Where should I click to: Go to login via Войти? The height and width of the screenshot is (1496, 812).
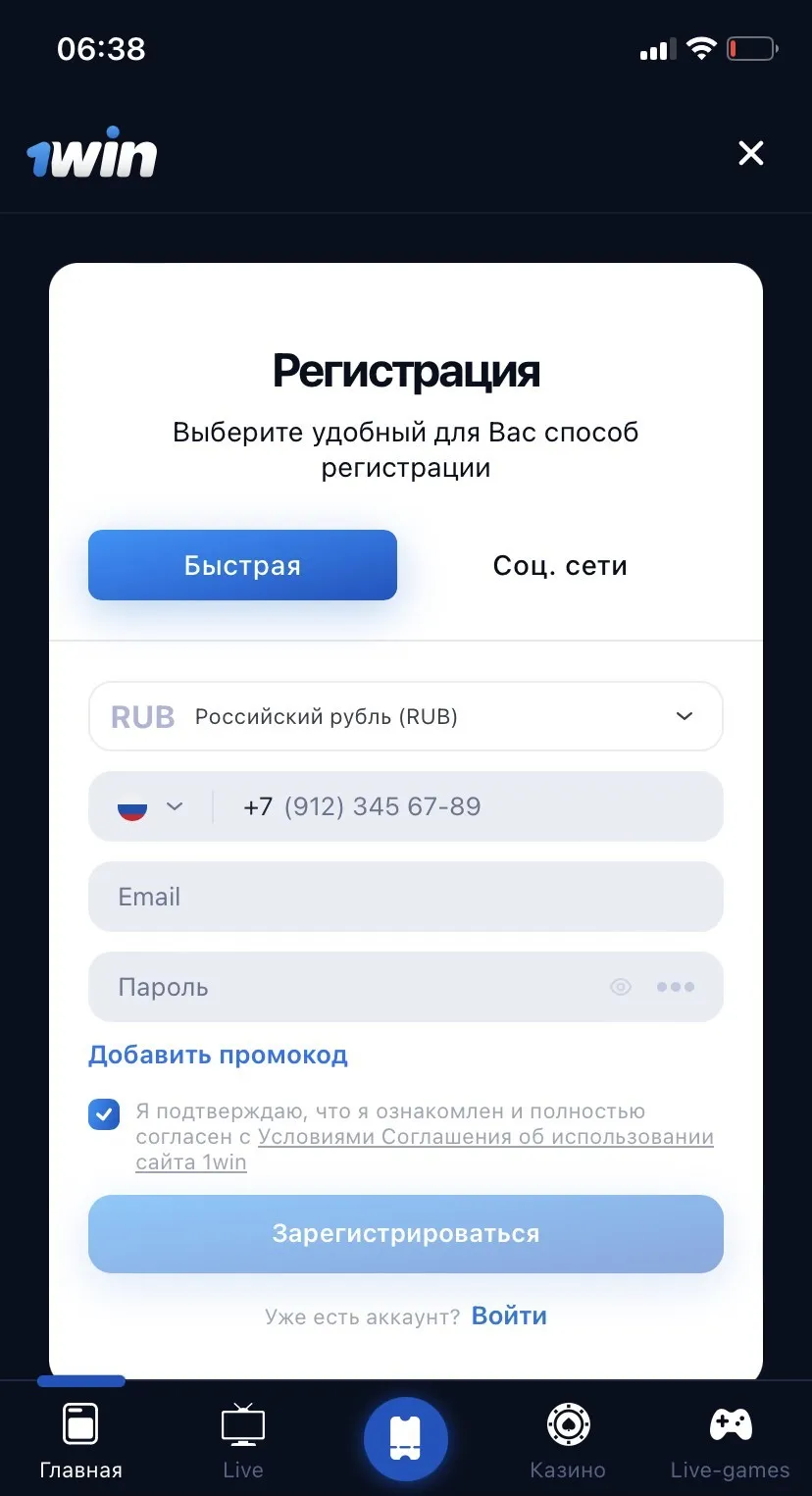click(x=509, y=1315)
